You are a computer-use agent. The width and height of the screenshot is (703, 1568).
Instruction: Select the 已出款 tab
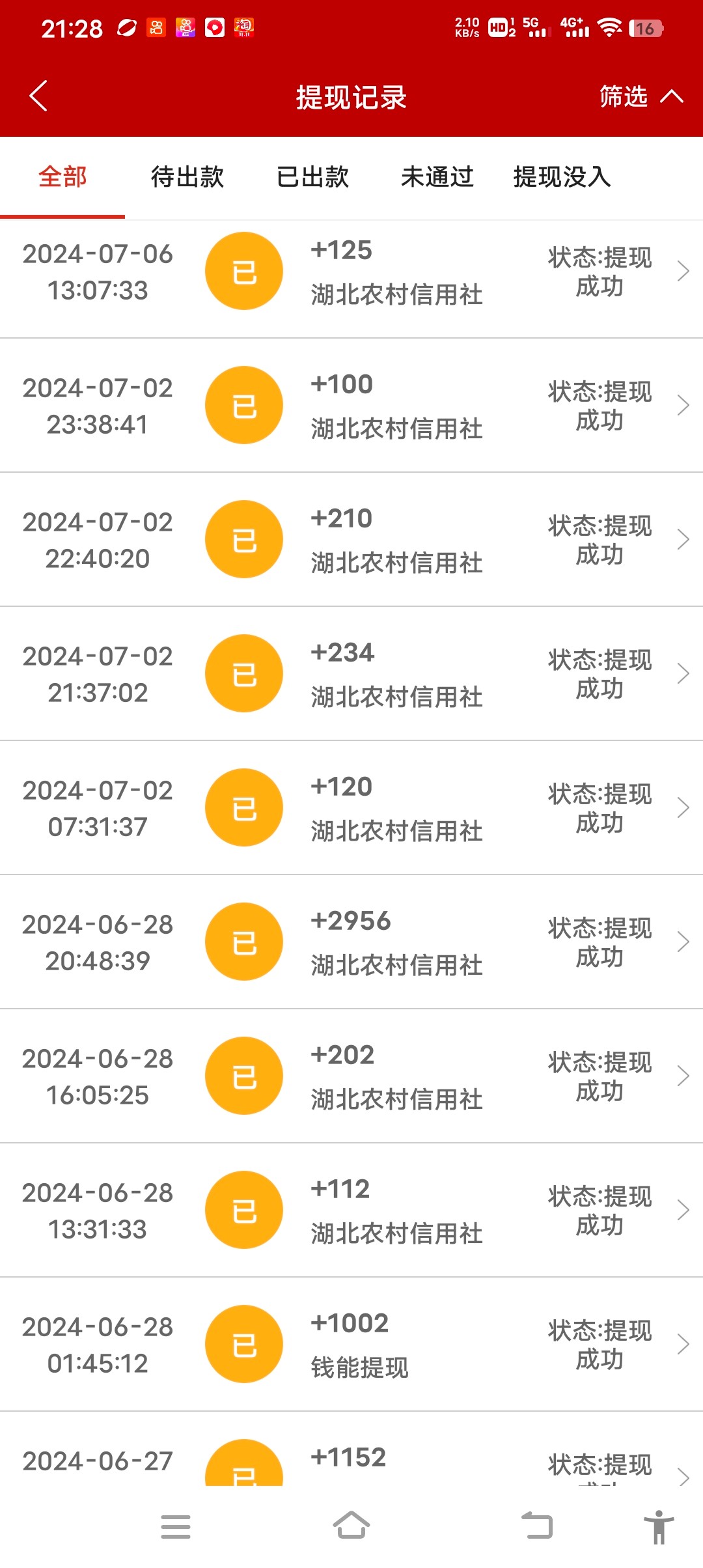(312, 177)
